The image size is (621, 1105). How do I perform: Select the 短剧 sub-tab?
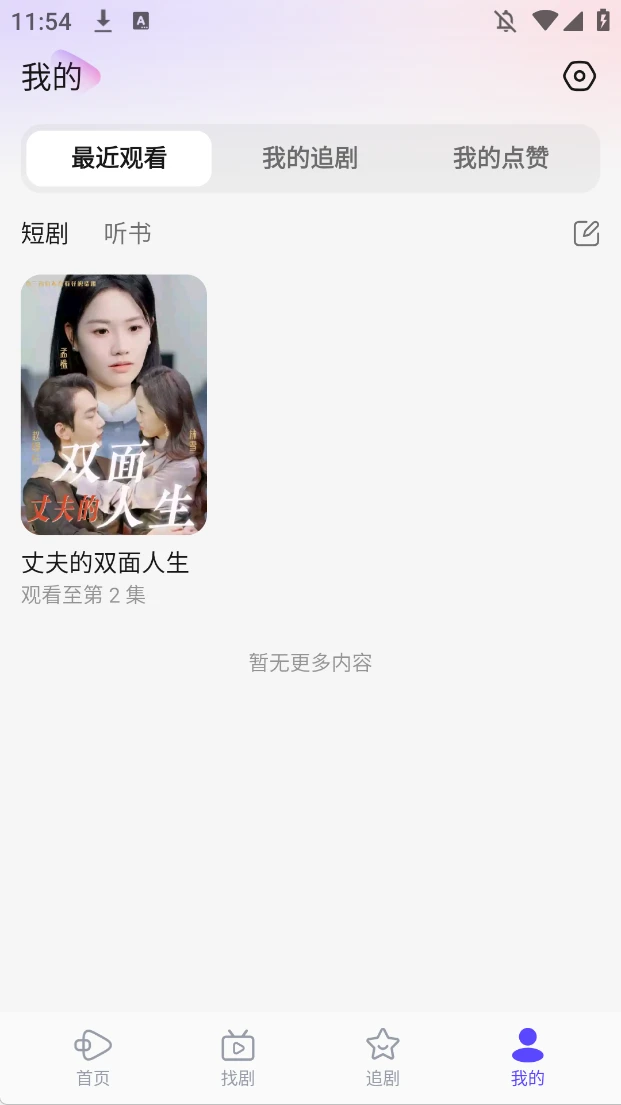(x=45, y=234)
